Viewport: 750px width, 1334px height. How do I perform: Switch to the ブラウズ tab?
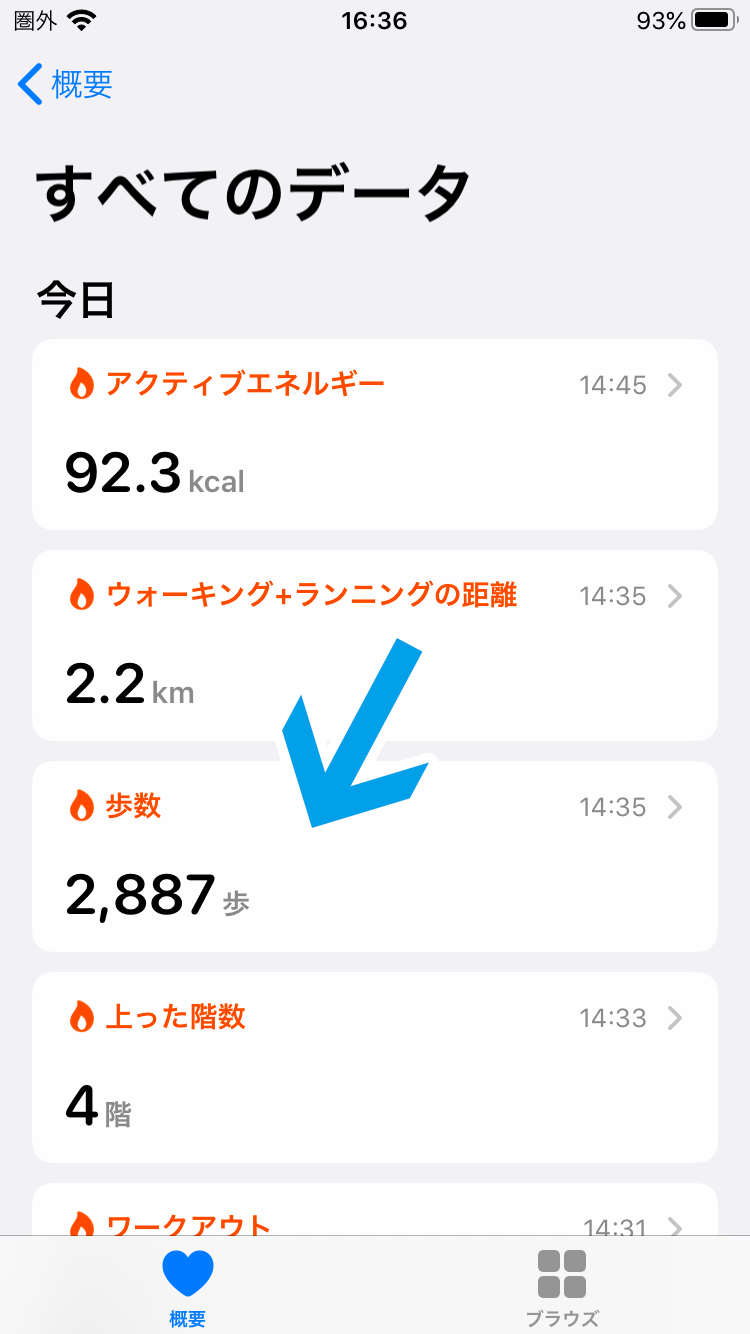562,1286
